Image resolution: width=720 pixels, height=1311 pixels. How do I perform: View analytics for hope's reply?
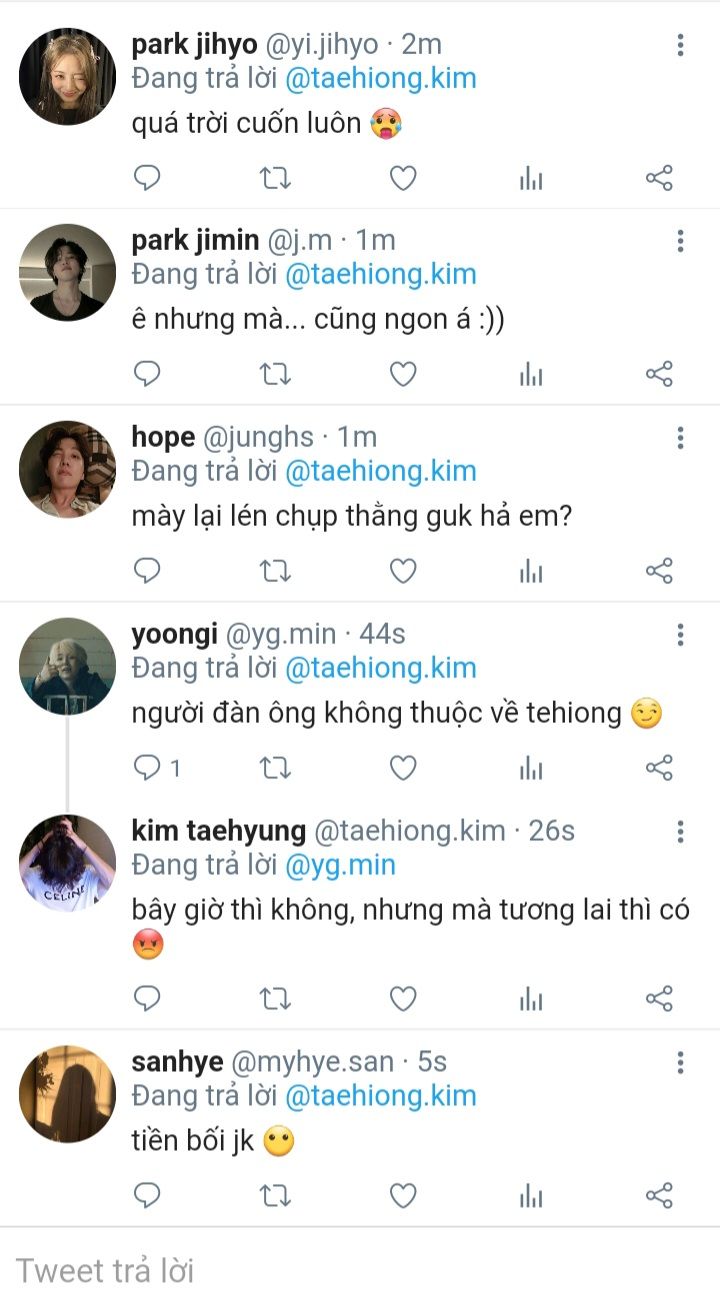[x=531, y=571]
